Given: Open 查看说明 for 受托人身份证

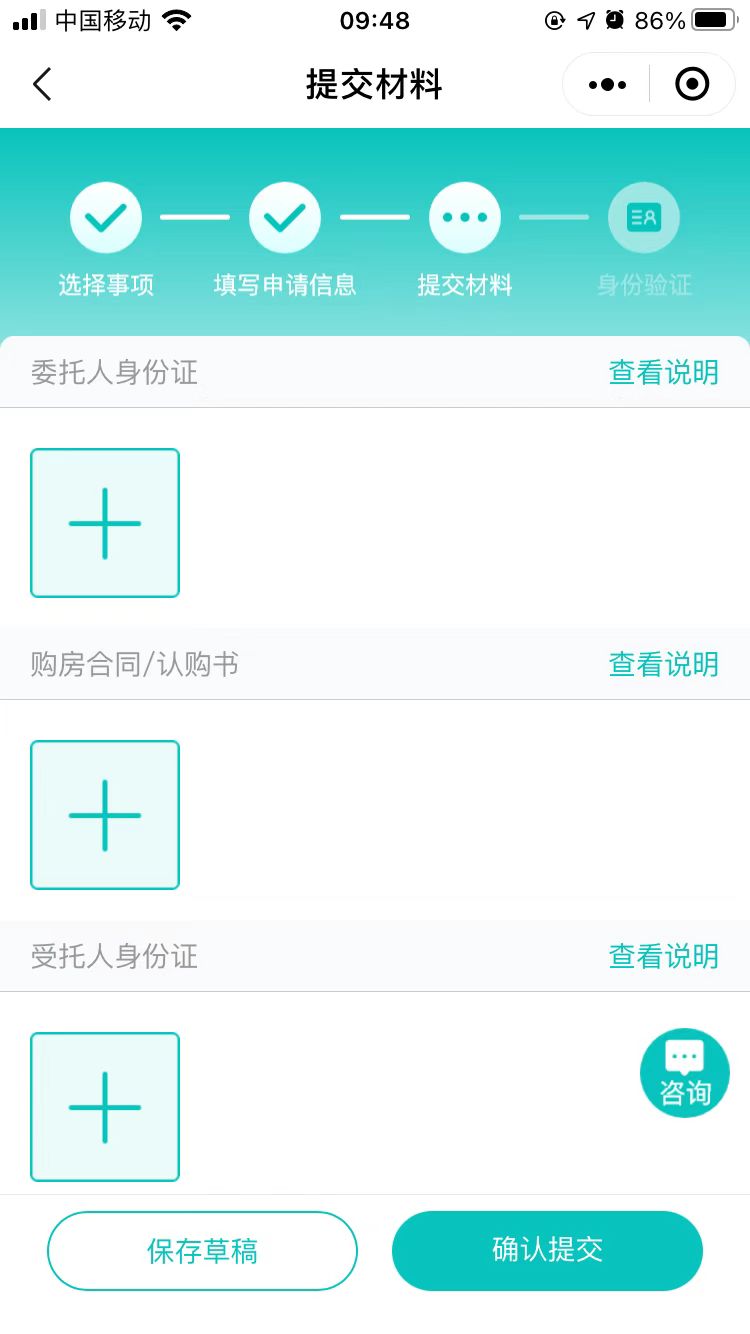Looking at the screenshot, I should pos(663,957).
